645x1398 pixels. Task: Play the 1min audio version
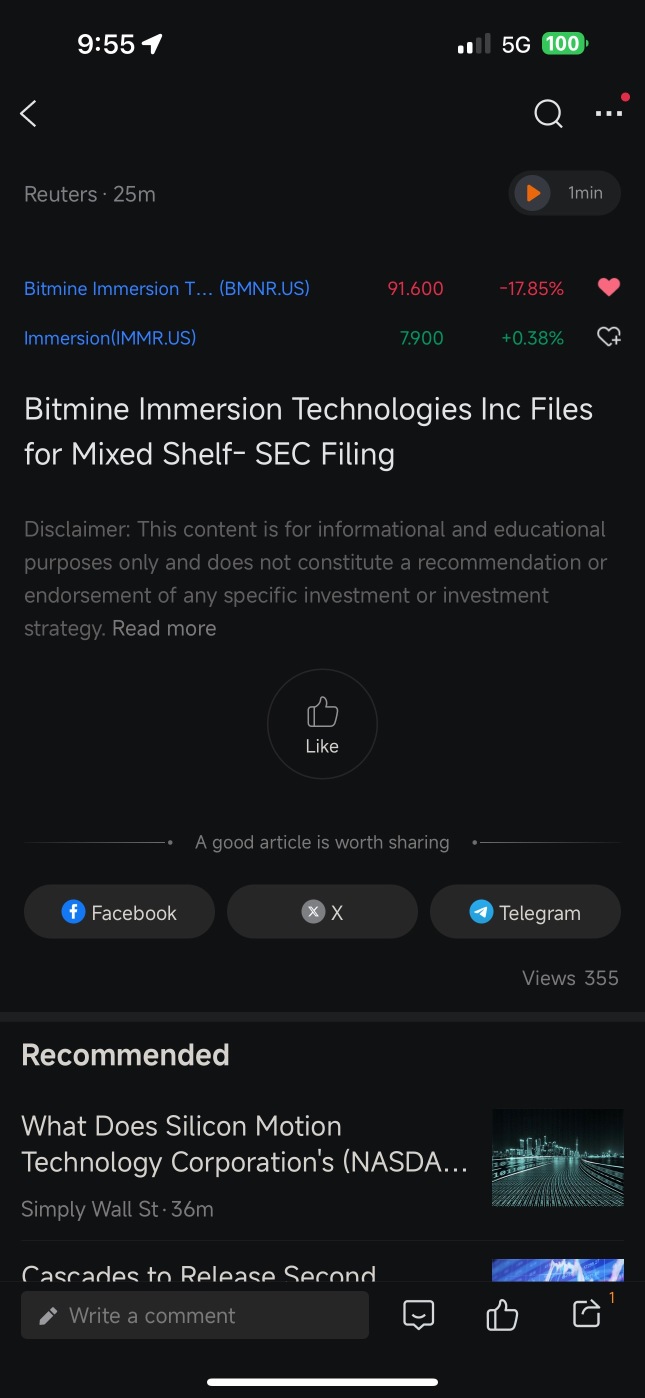point(565,193)
